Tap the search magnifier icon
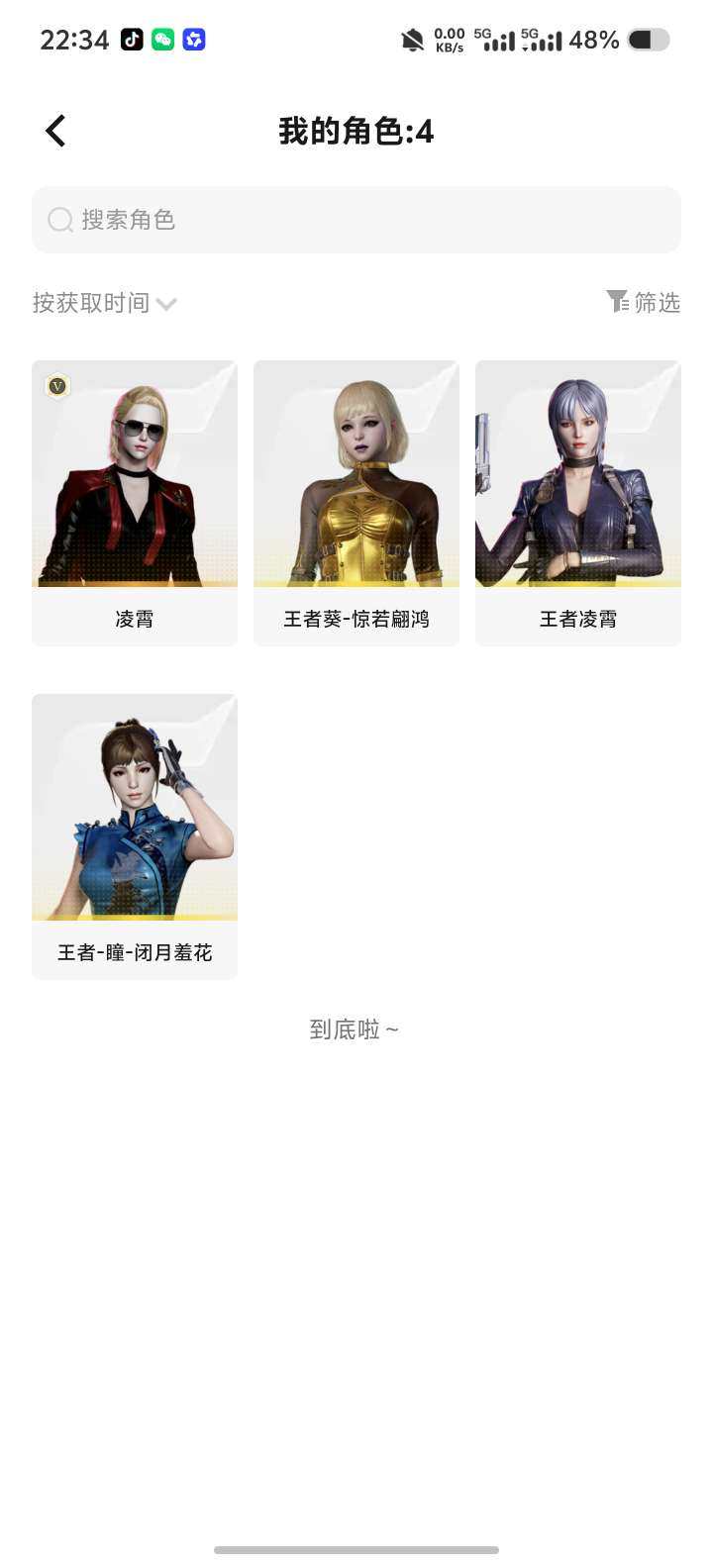The width and height of the screenshot is (713, 1568). coord(60,220)
